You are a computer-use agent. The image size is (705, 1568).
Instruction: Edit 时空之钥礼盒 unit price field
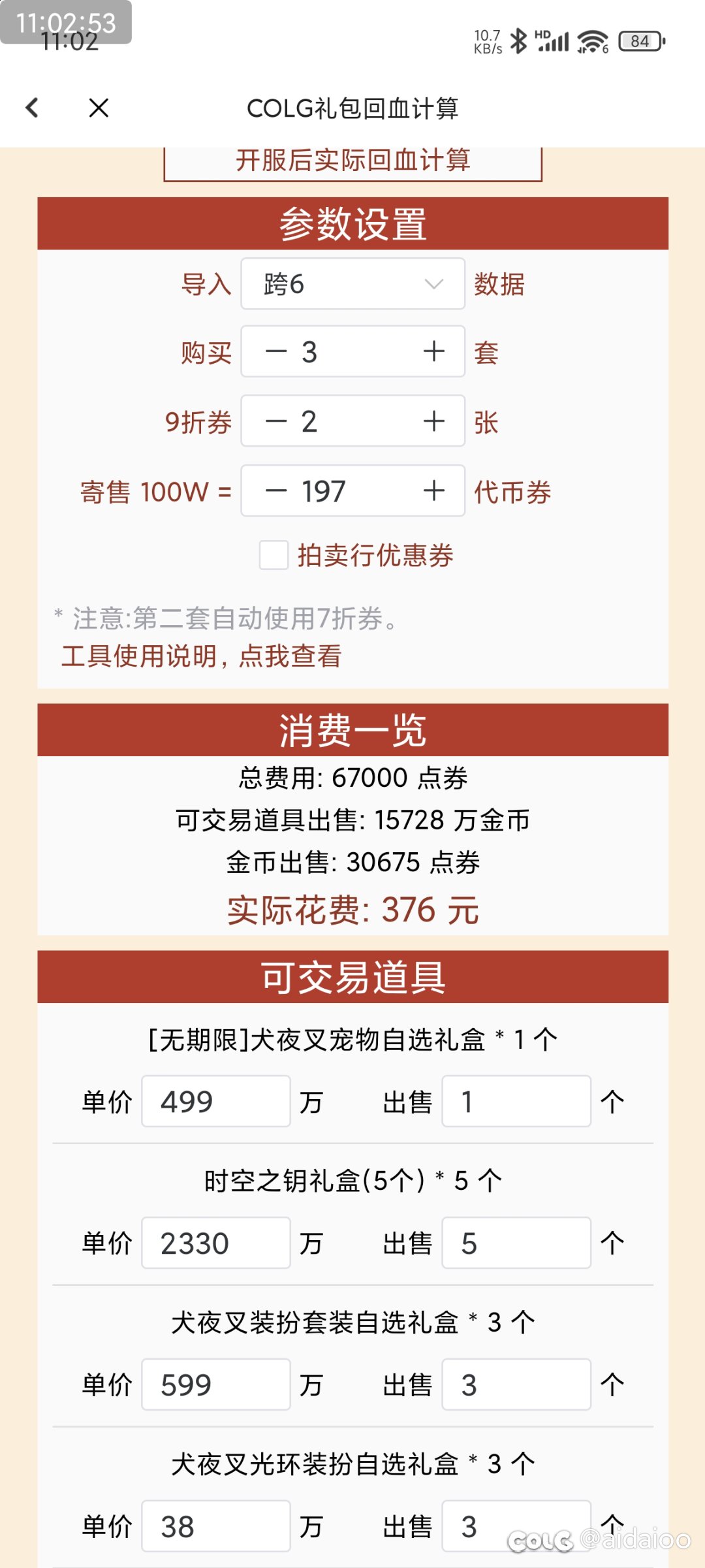(x=215, y=1243)
